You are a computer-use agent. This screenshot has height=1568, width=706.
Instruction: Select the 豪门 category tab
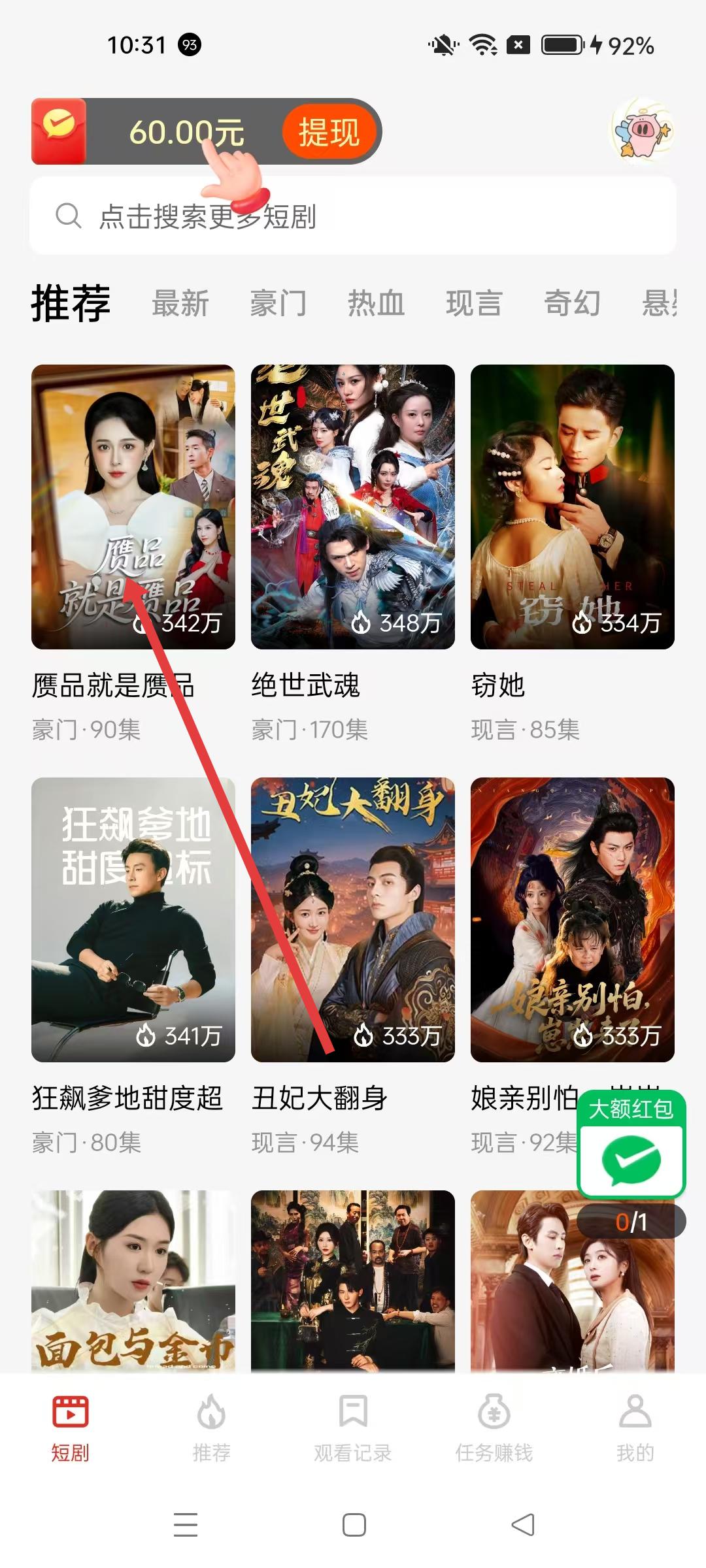[278, 304]
